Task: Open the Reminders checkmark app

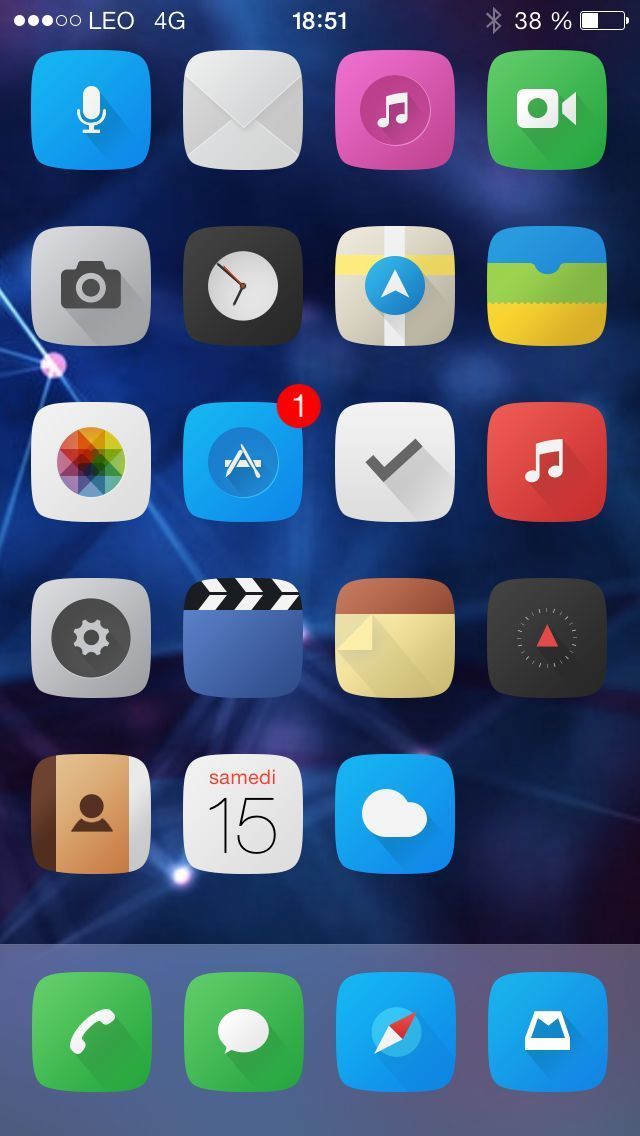Action: point(395,462)
